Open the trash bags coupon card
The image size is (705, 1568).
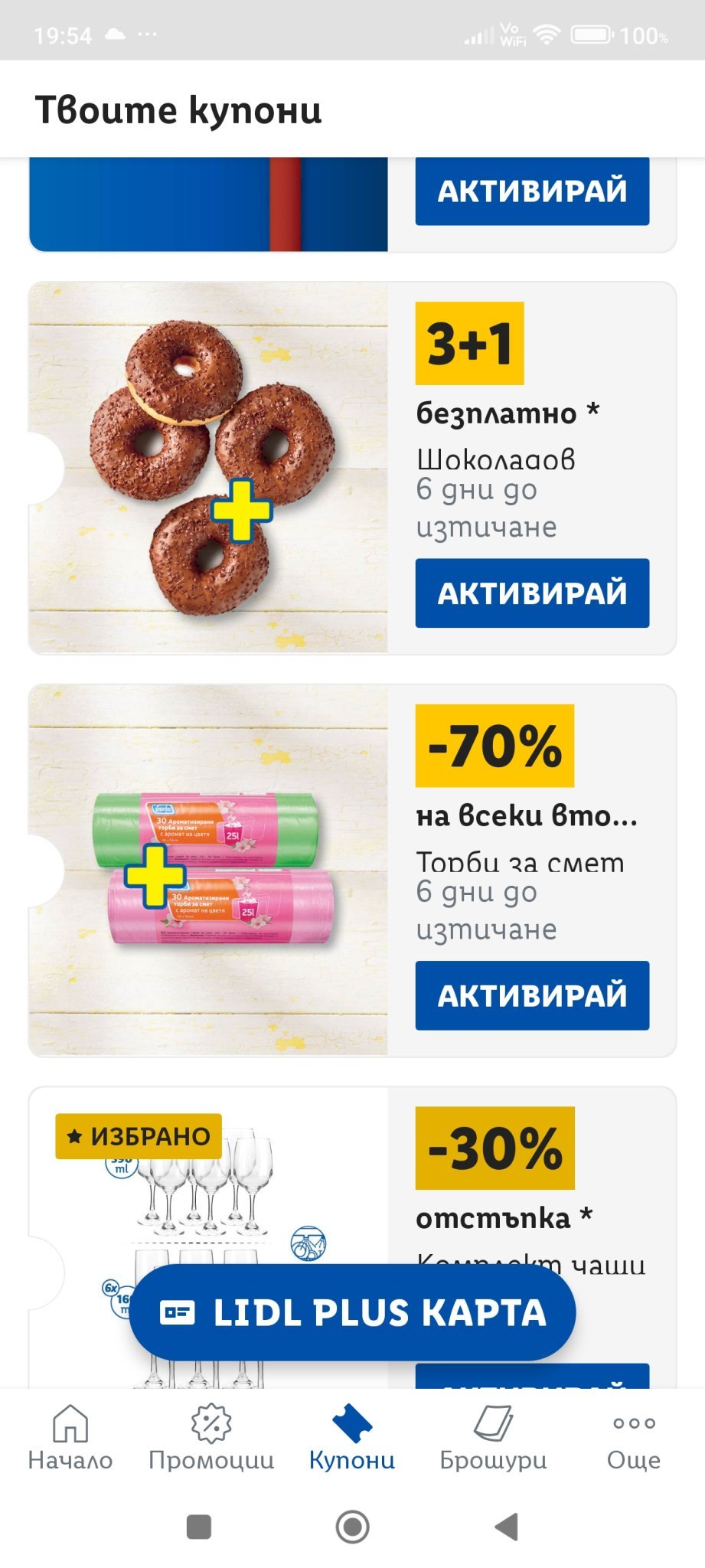[208, 870]
